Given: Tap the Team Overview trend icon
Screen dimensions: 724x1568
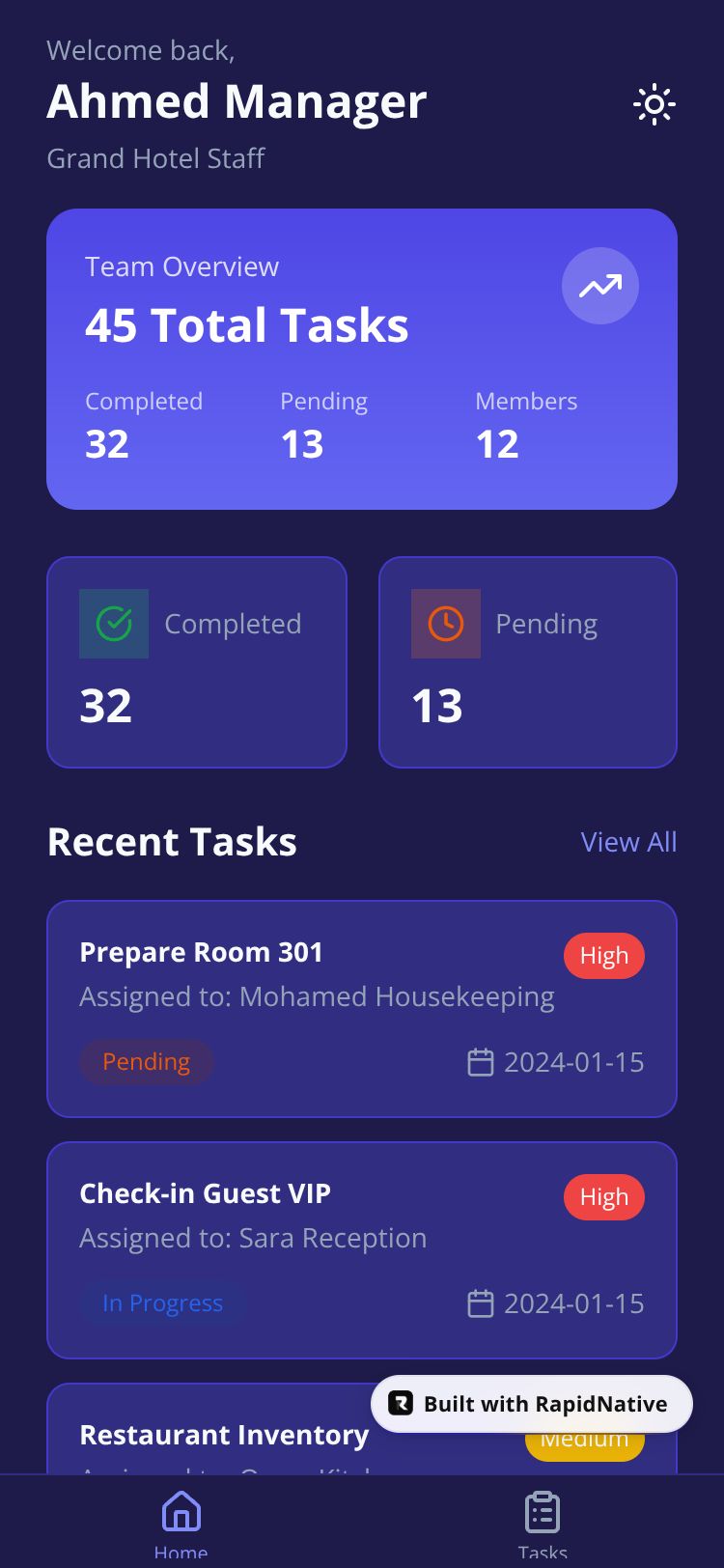Looking at the screenshot, I should pyautogui.click(x=599, y=286).
